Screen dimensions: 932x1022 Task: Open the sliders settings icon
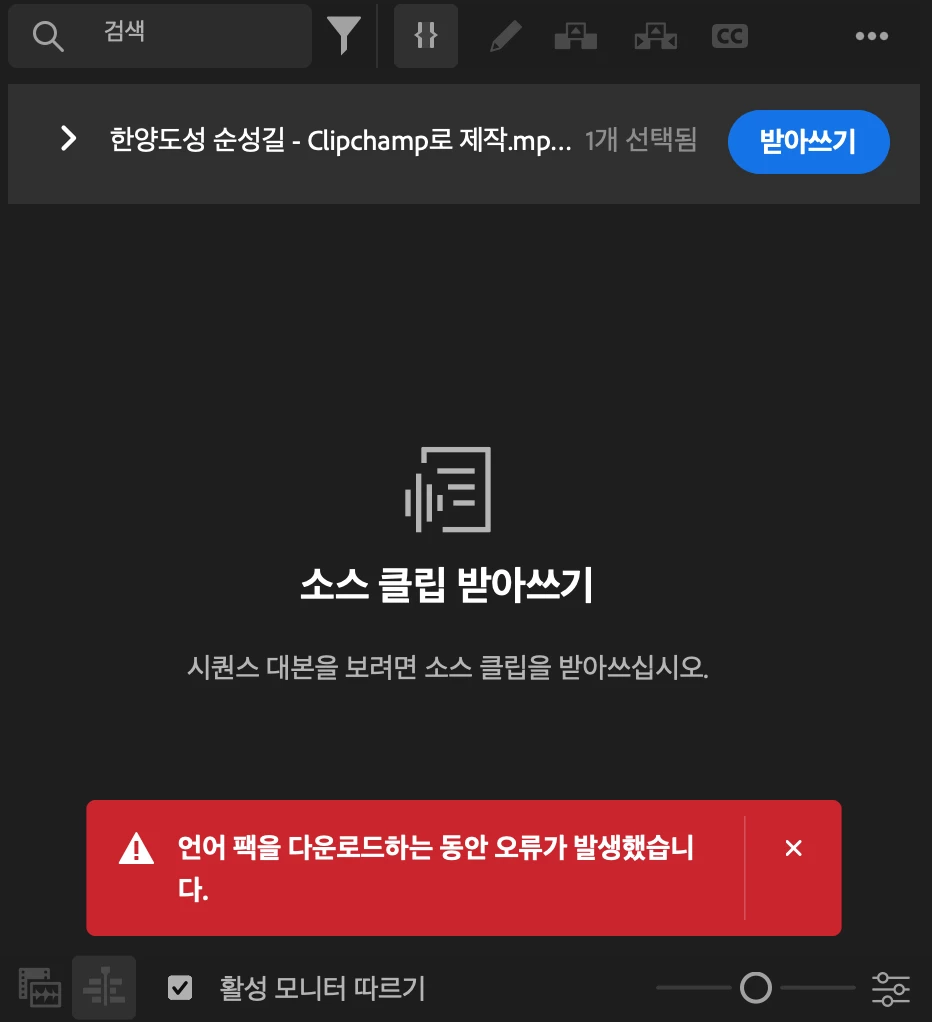pos(890,988)
